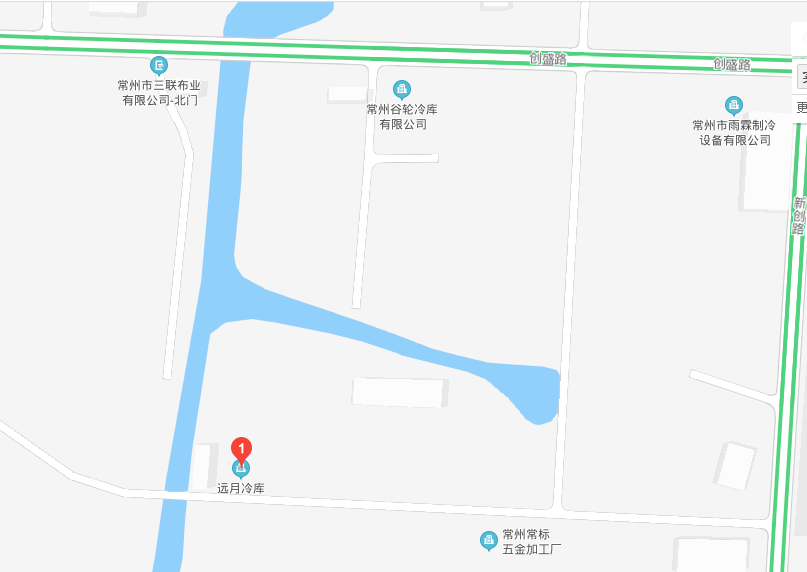Select the 常州市三联布业有限公司-北门 marker
The image size is (807, 572).
pyautogui.click(x=159, y=66)
